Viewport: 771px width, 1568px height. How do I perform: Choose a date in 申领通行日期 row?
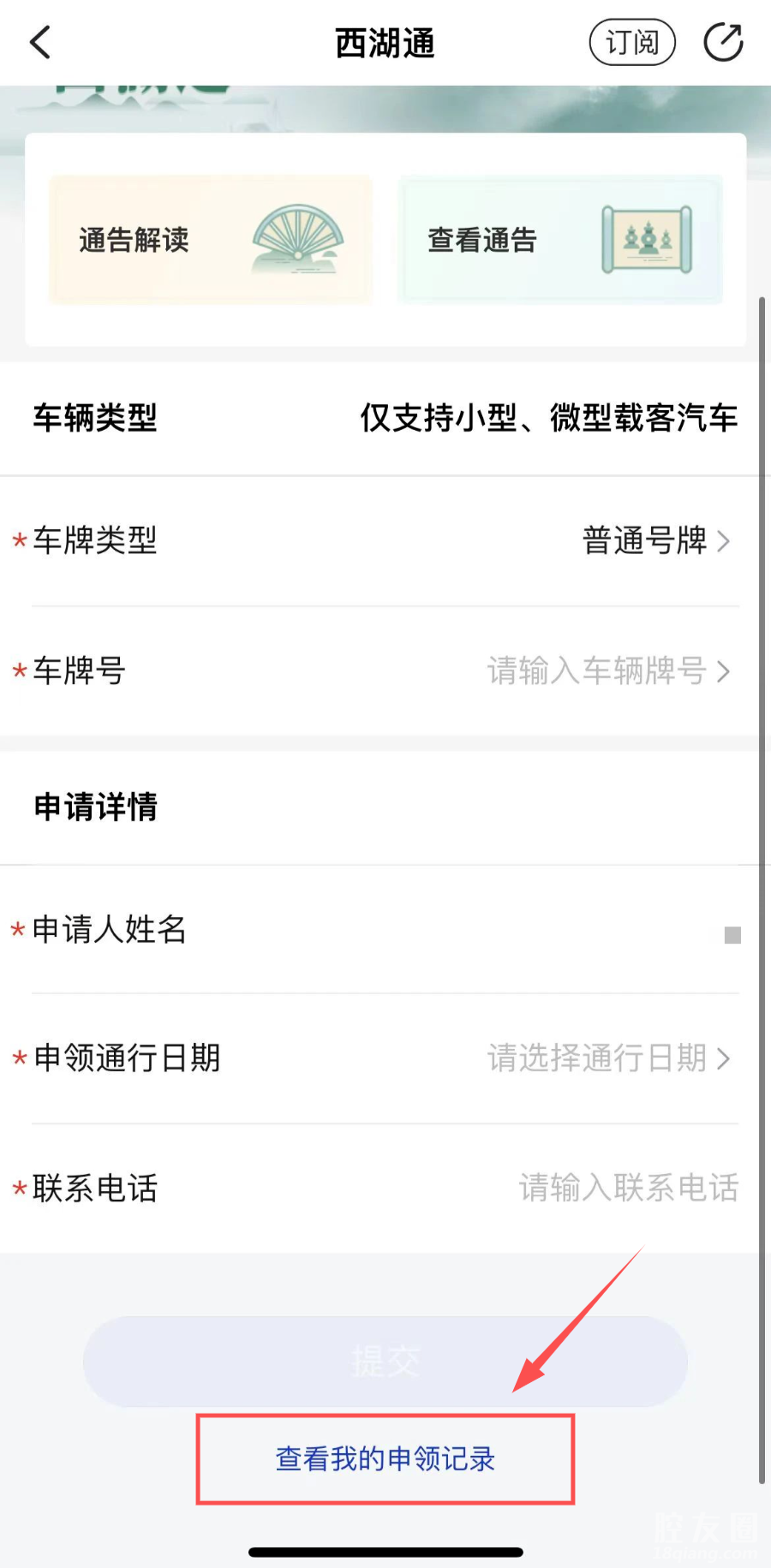[607, 1058]
